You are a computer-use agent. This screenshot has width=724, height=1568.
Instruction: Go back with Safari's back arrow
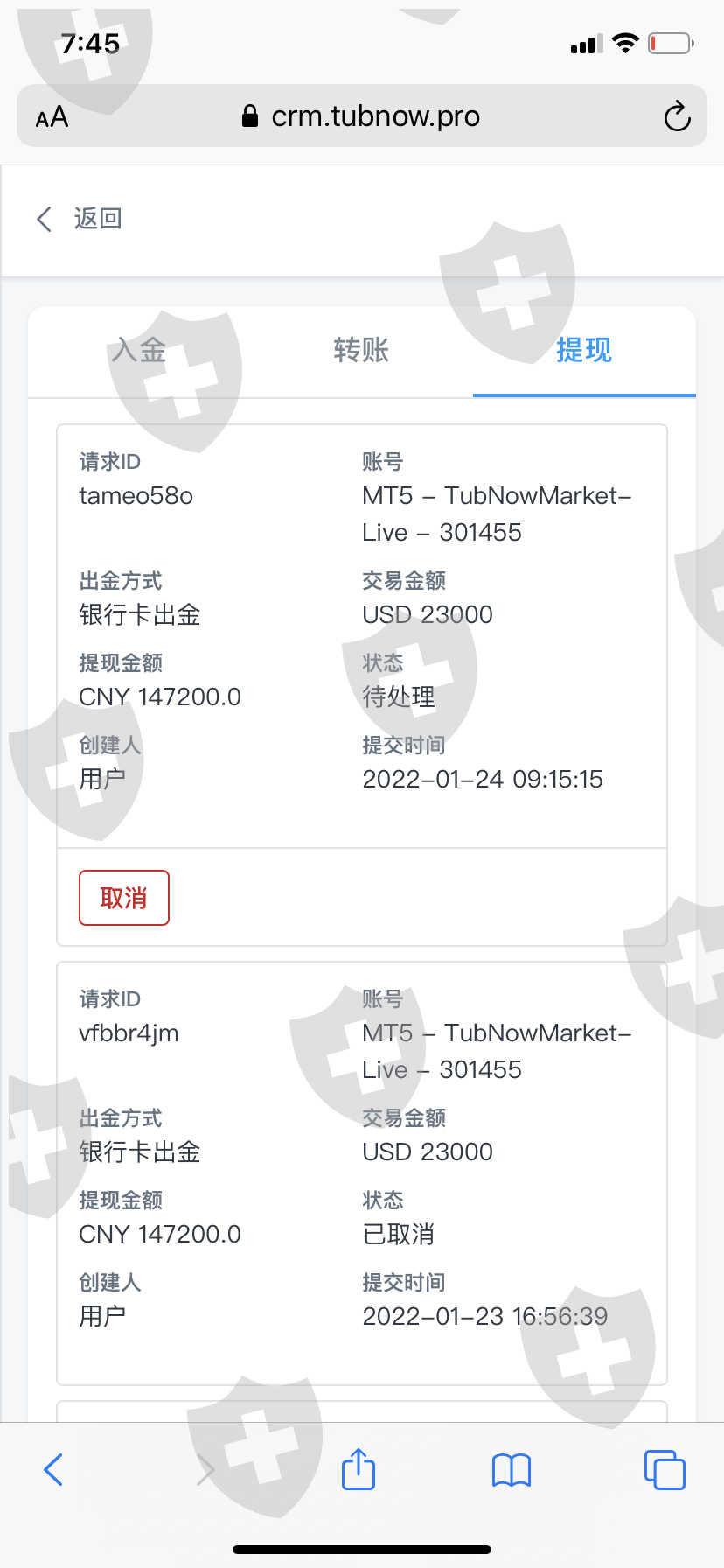53,1469
